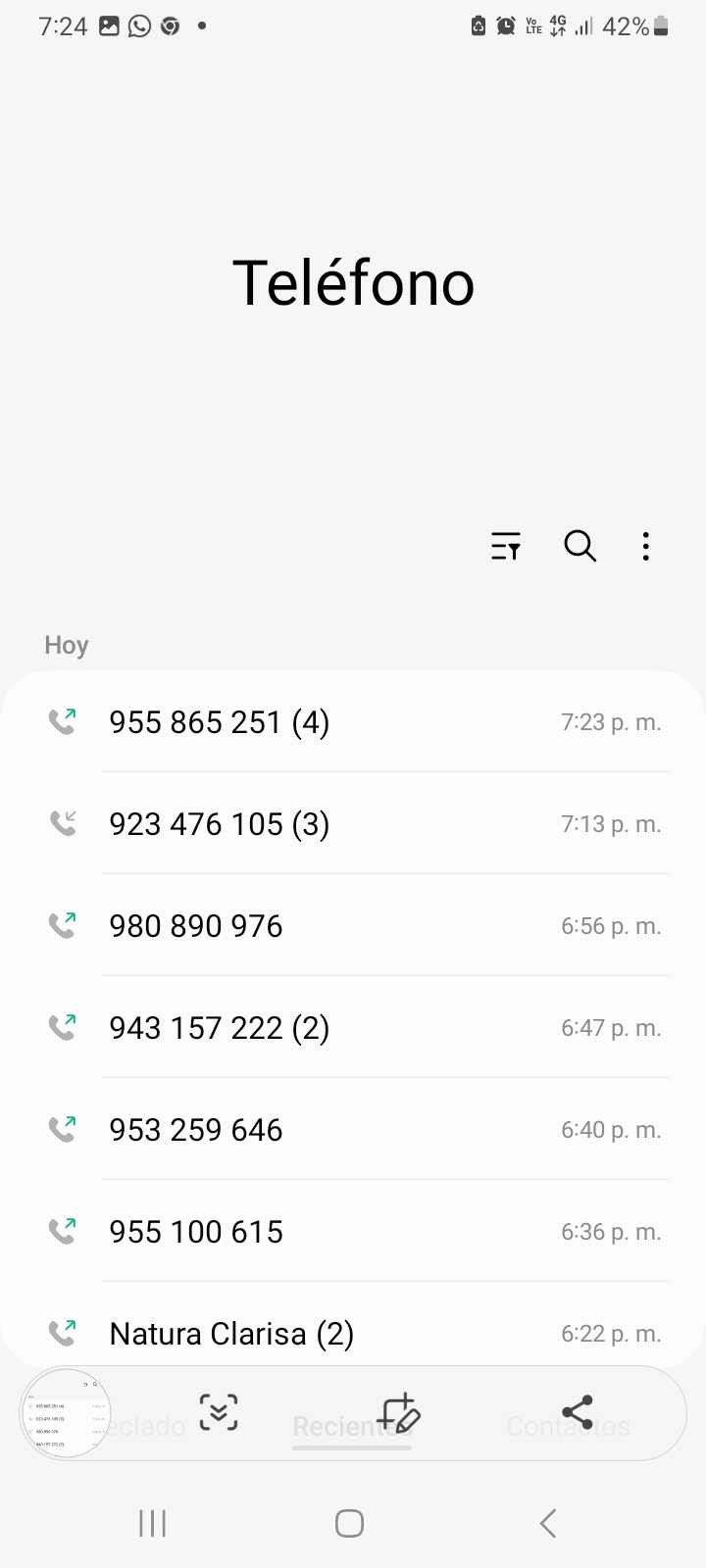Open the 953 259 646 call entry
The width and height of the screenshot is (706, 1568).
pyautogui.click(x=353, y=1130)
